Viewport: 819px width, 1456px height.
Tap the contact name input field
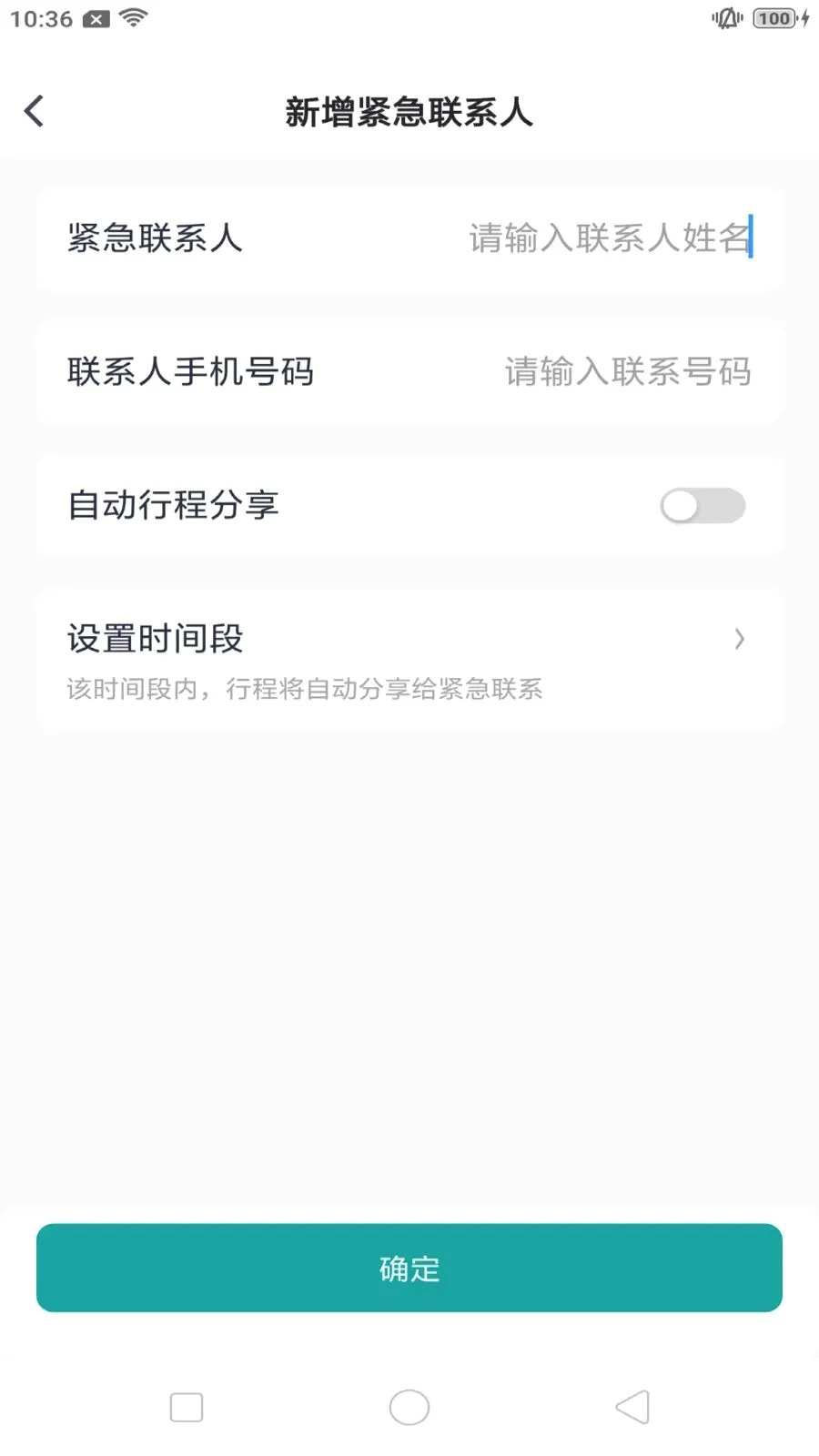pos(610,238)
